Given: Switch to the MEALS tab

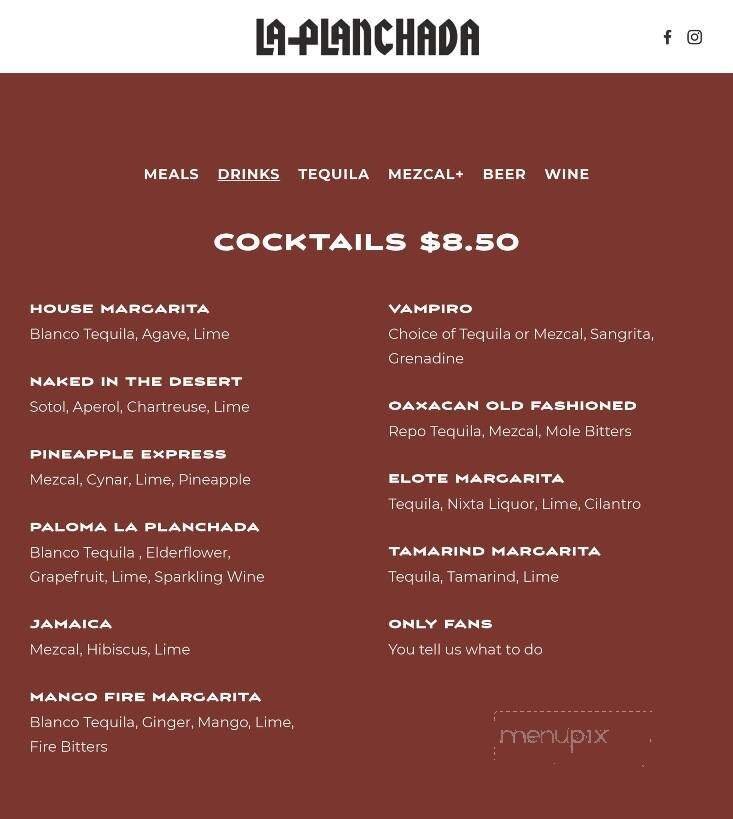Looking at the screenshot, I should point(171,174).
